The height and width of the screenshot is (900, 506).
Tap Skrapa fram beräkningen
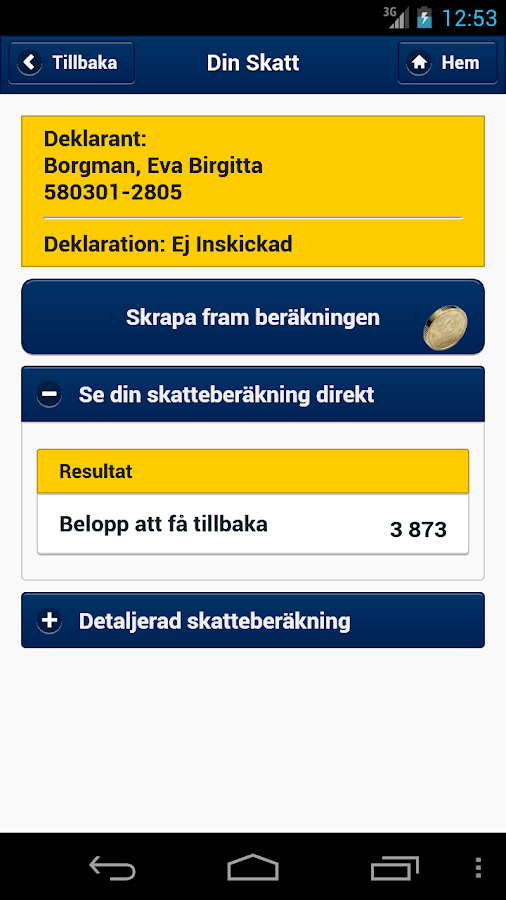pos(253,317)
